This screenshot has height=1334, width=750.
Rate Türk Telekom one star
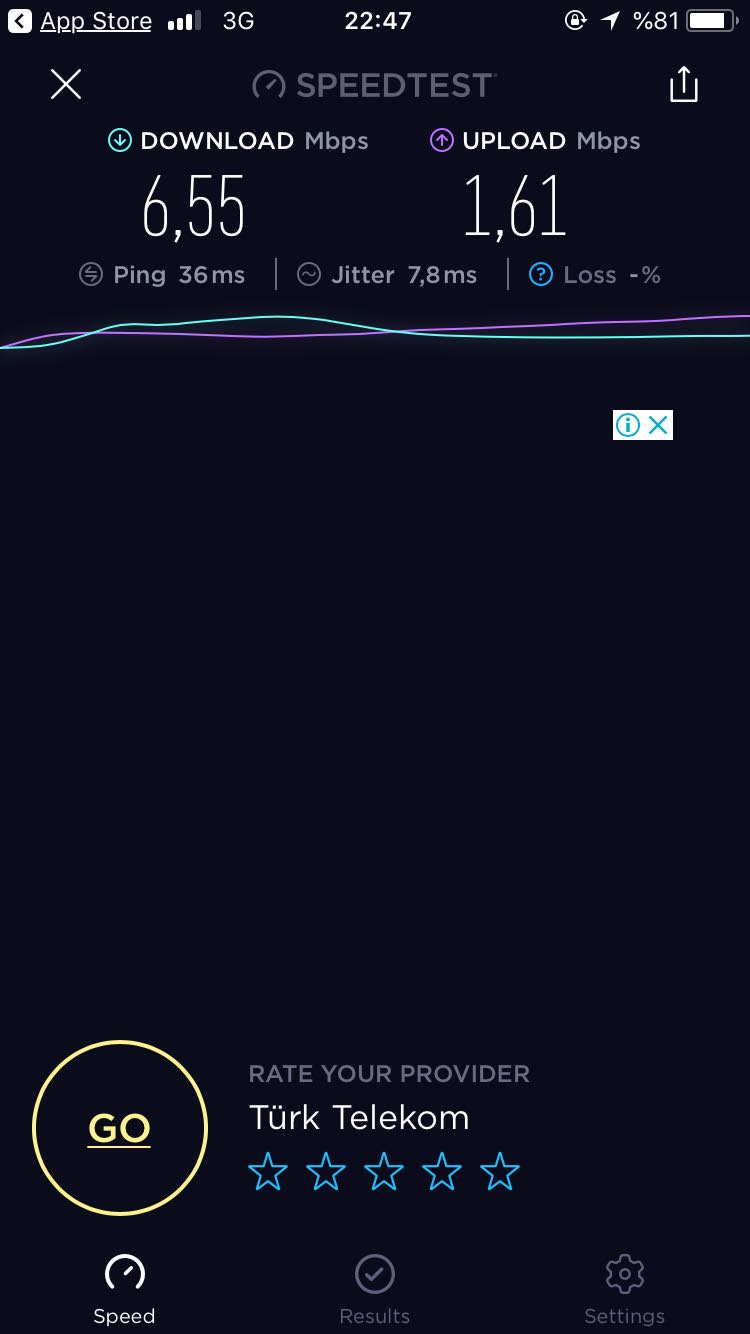[x=268, y=1171]
